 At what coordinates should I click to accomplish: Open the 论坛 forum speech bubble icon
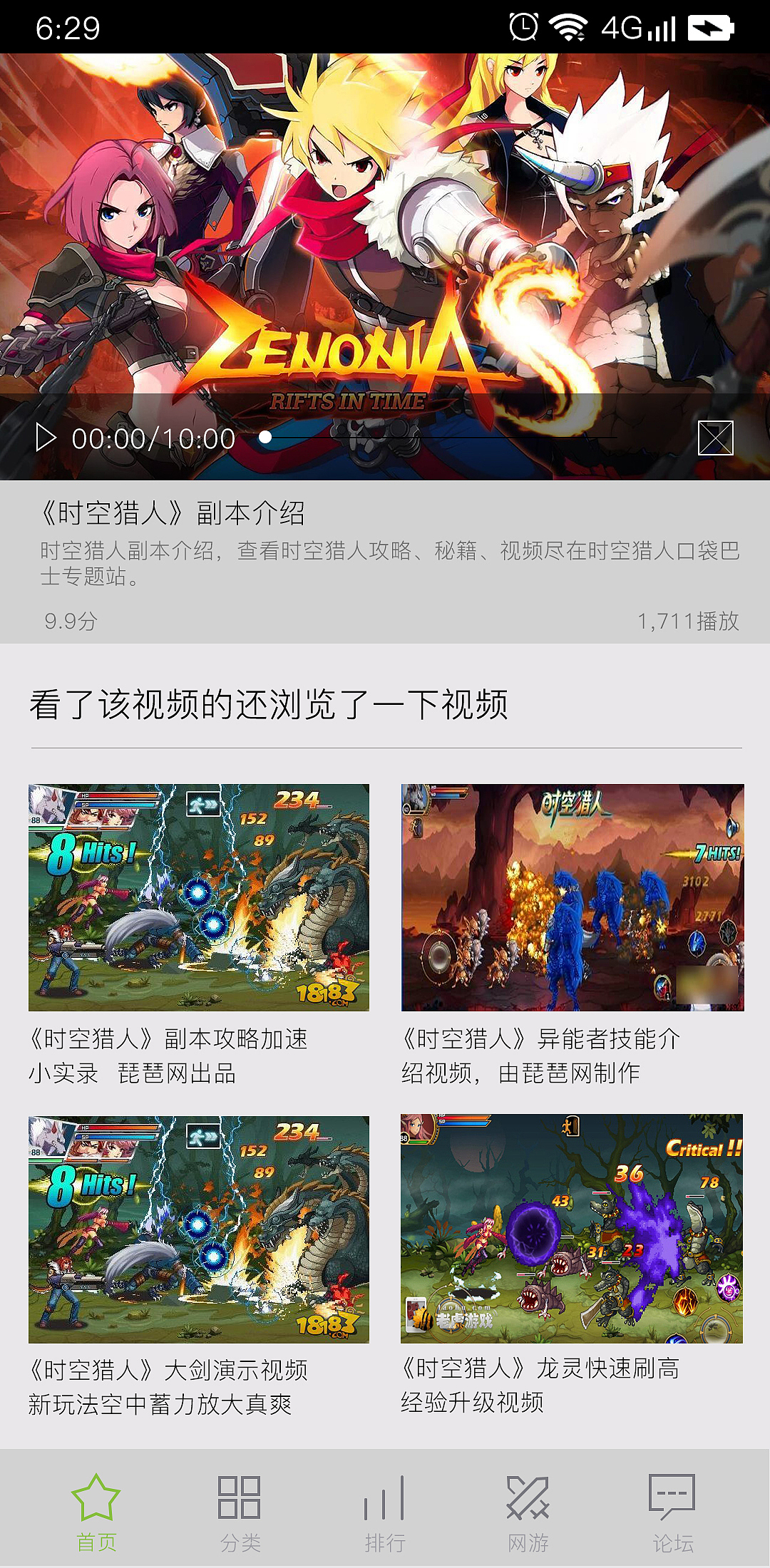(672, 1493)
